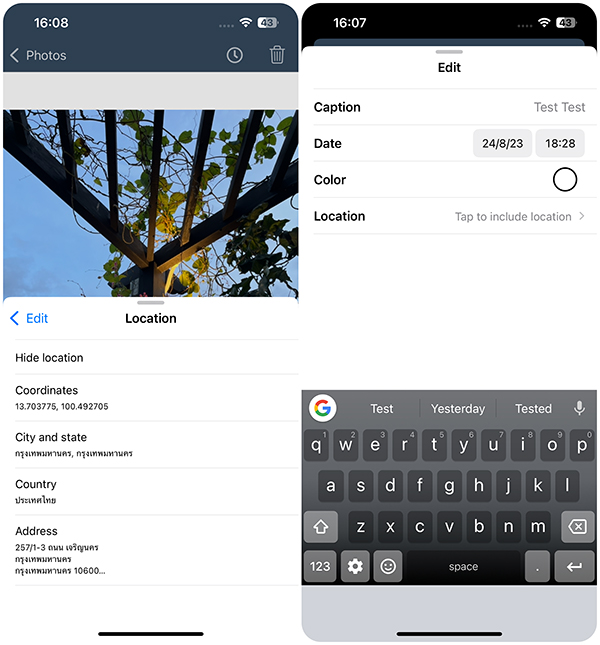
Task: Start voice input with microphone
Action: (x=579, y=408)
